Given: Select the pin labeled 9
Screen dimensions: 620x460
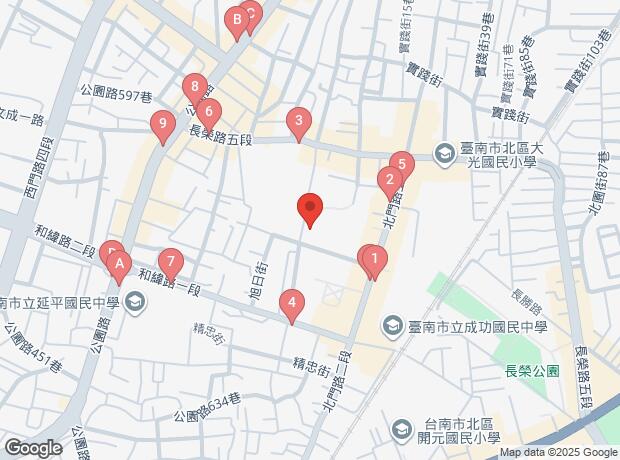Looking at the screenshot, I should (163, 125).
